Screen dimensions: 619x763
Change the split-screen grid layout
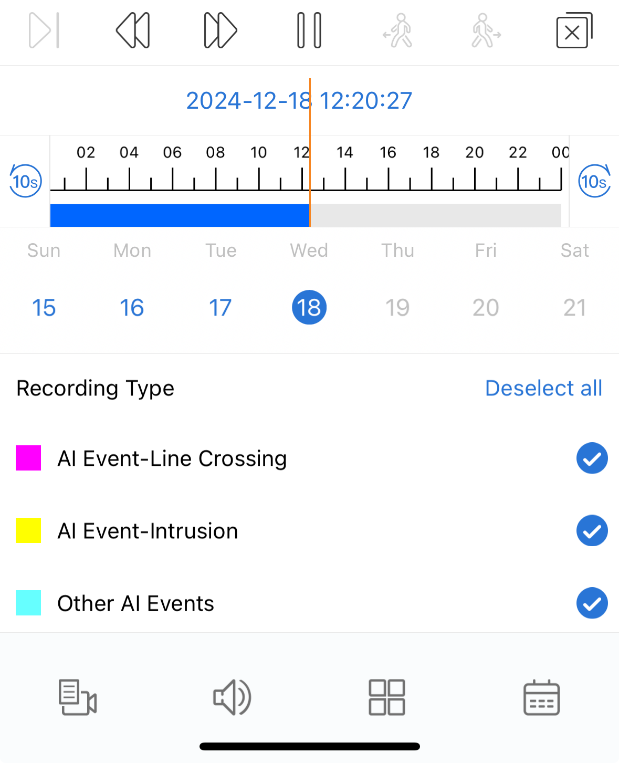pyautogui.click(x=387, y=697)
